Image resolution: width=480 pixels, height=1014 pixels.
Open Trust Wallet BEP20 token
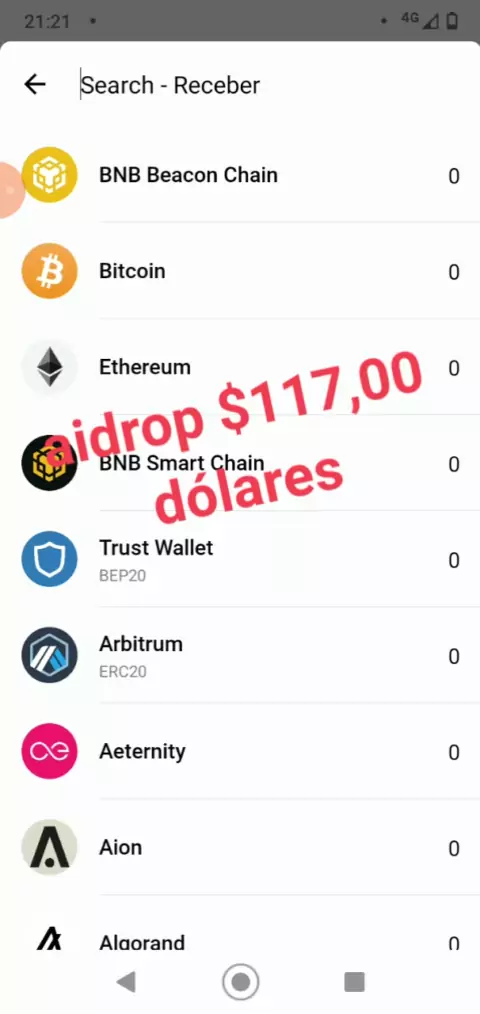click(x=240, y=559)
